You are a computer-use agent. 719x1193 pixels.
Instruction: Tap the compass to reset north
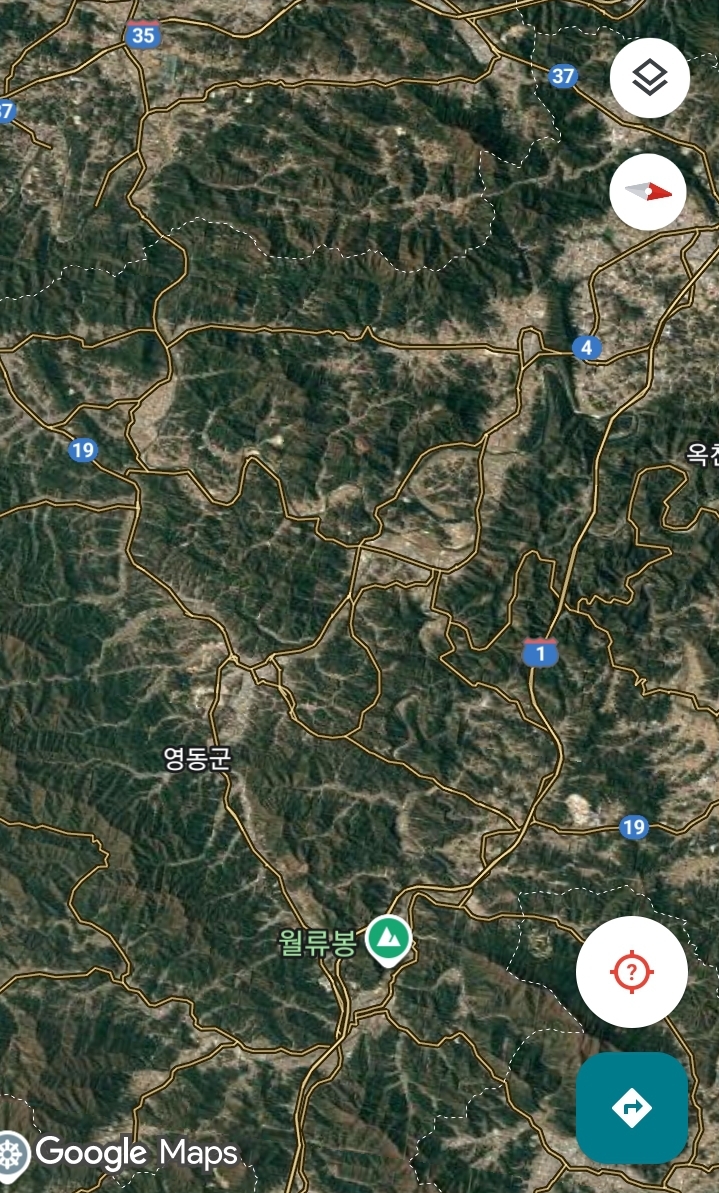(x=648, y=192)
